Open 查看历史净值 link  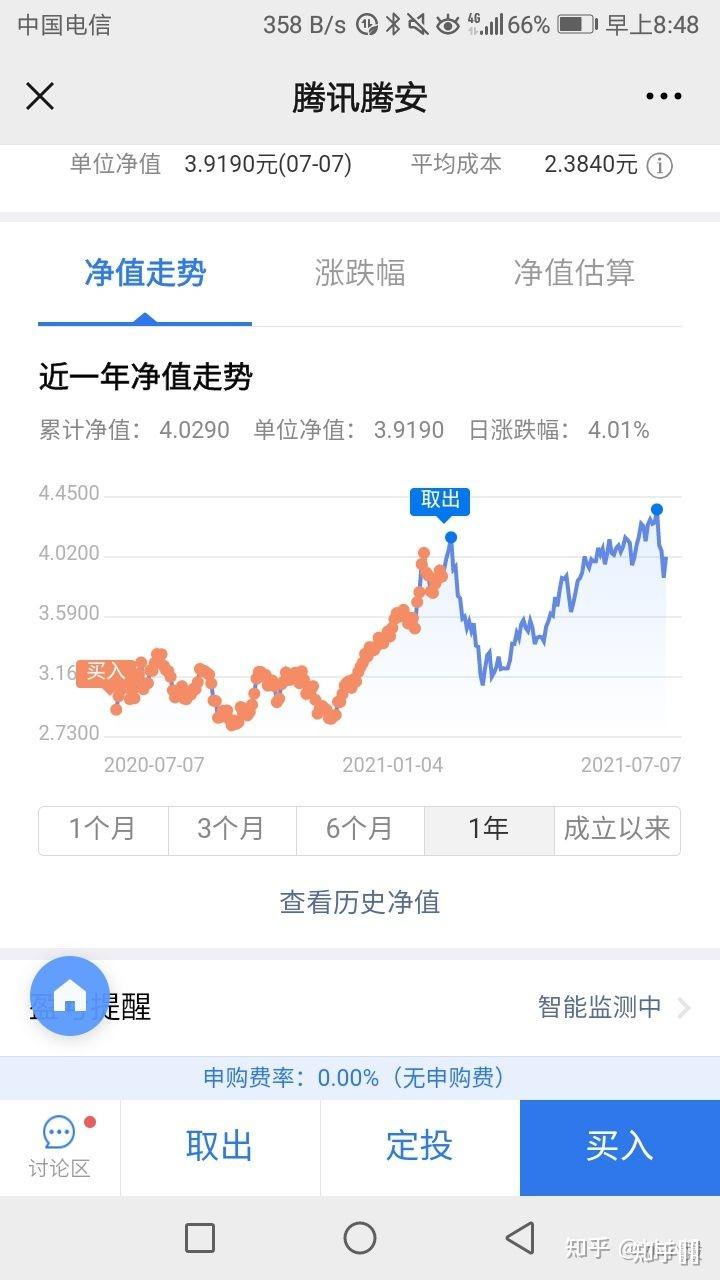tap(360, 902)
